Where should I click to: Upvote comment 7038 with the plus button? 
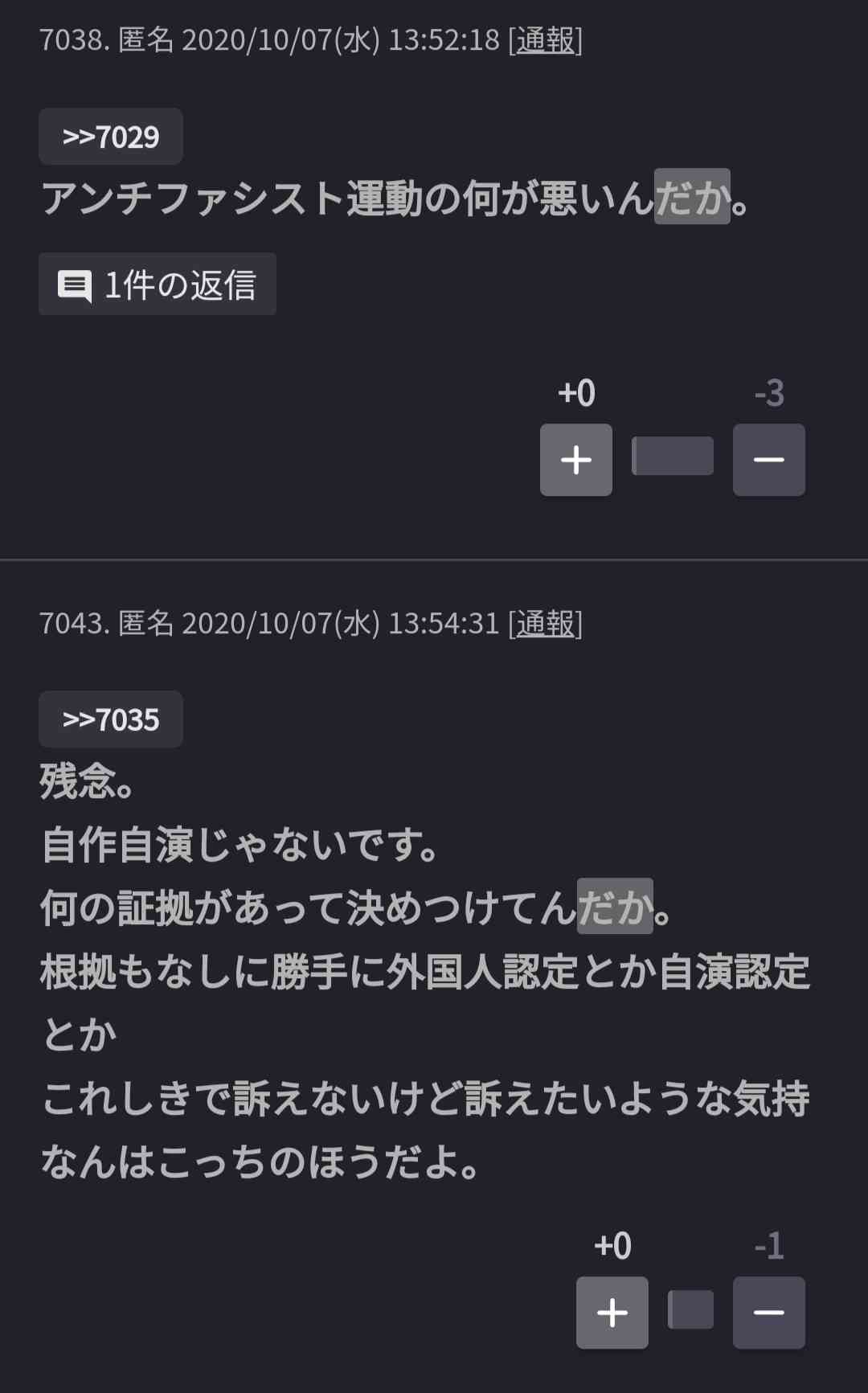coord(575,460)
